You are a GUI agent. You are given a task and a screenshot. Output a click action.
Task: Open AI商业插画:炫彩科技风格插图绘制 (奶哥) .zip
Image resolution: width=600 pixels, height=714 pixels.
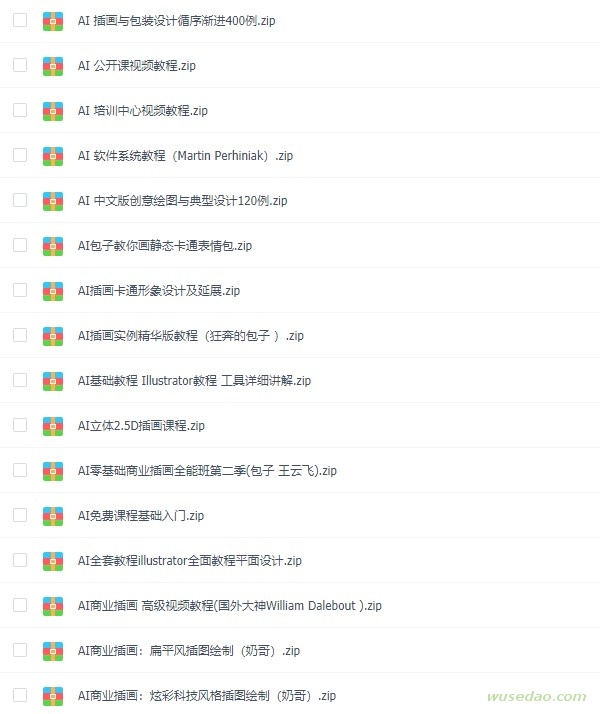click(206, 696)
